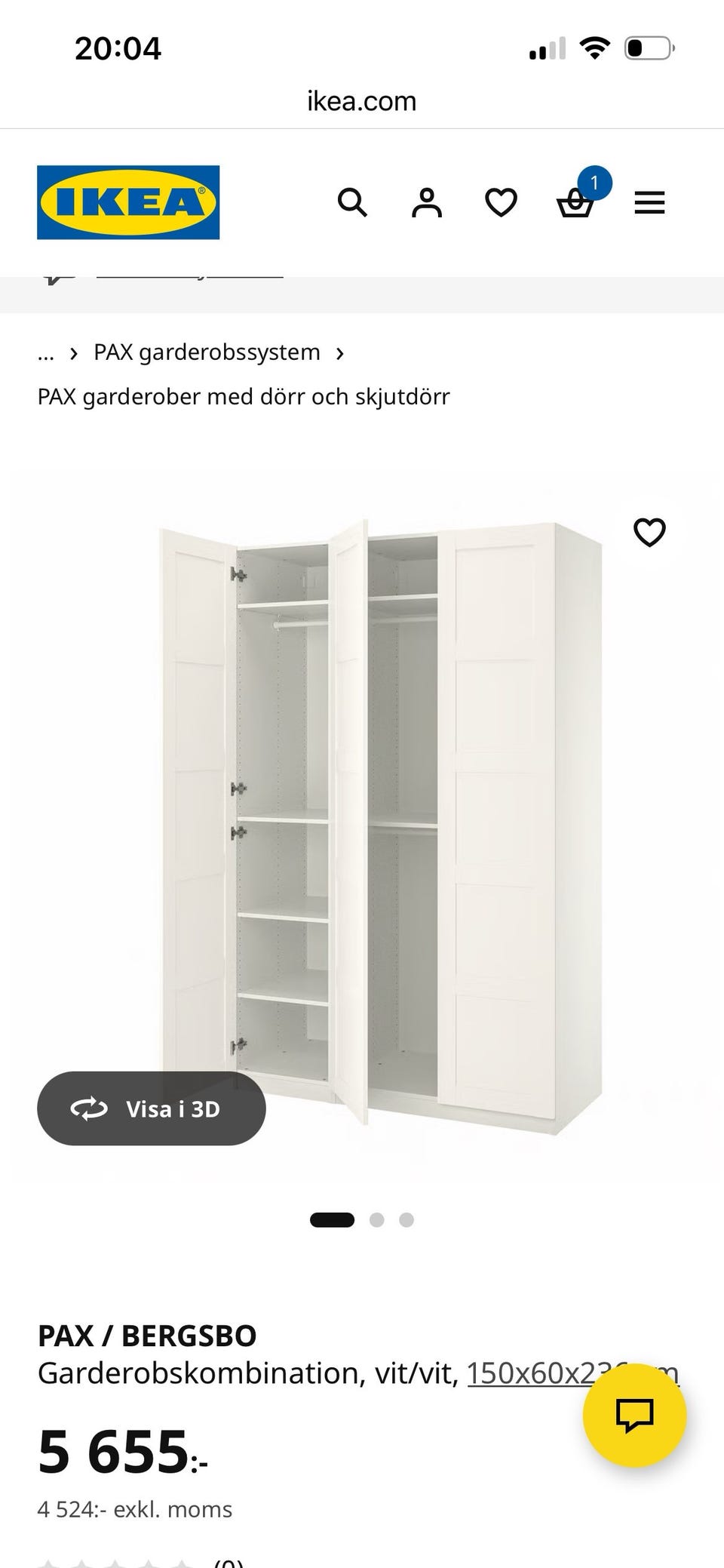
Task: Go to the IKEA home page logo
Action: pyautogui.click(x=128, y=202)
